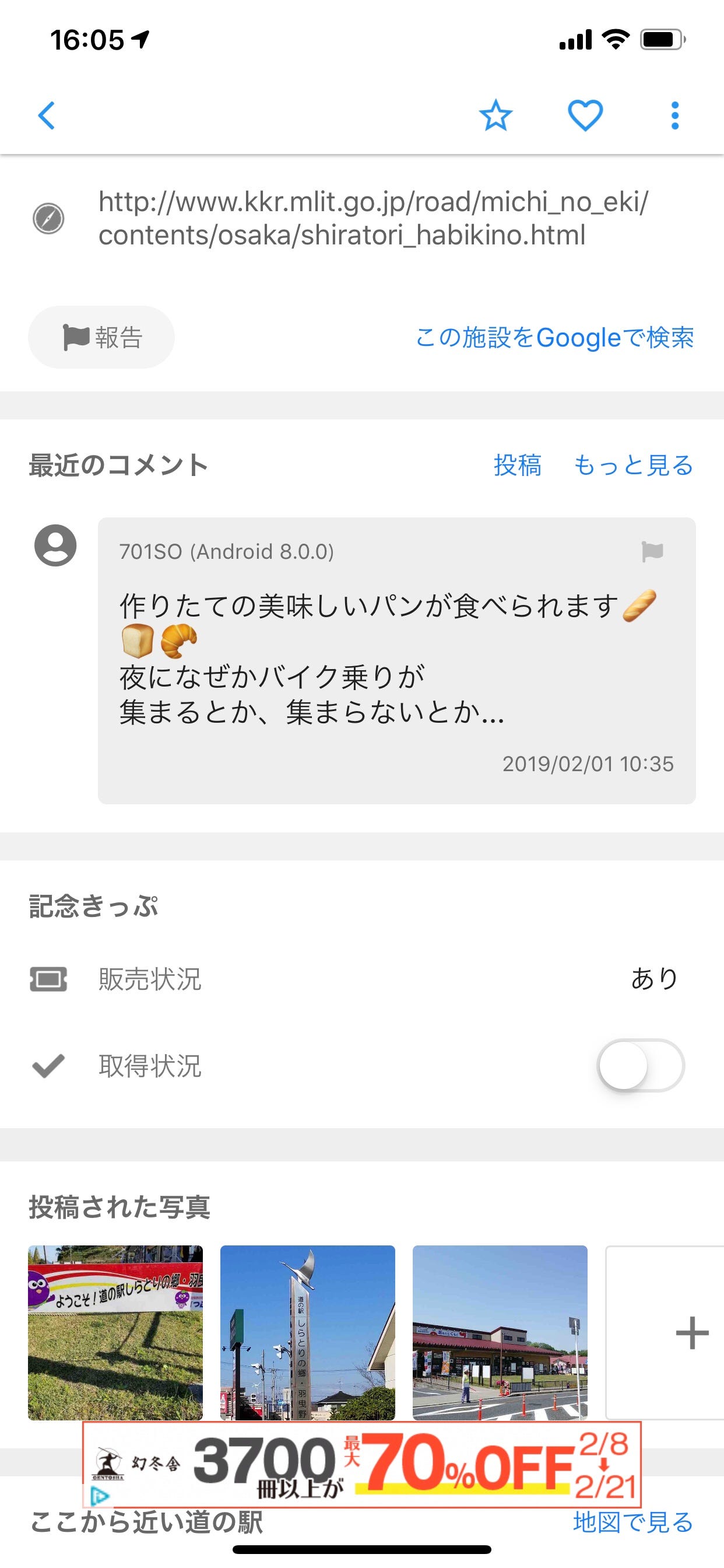The image size is (724, 1568).
Task: Open the shiratori_habikino website link
Action: click(x=372, y=218)
